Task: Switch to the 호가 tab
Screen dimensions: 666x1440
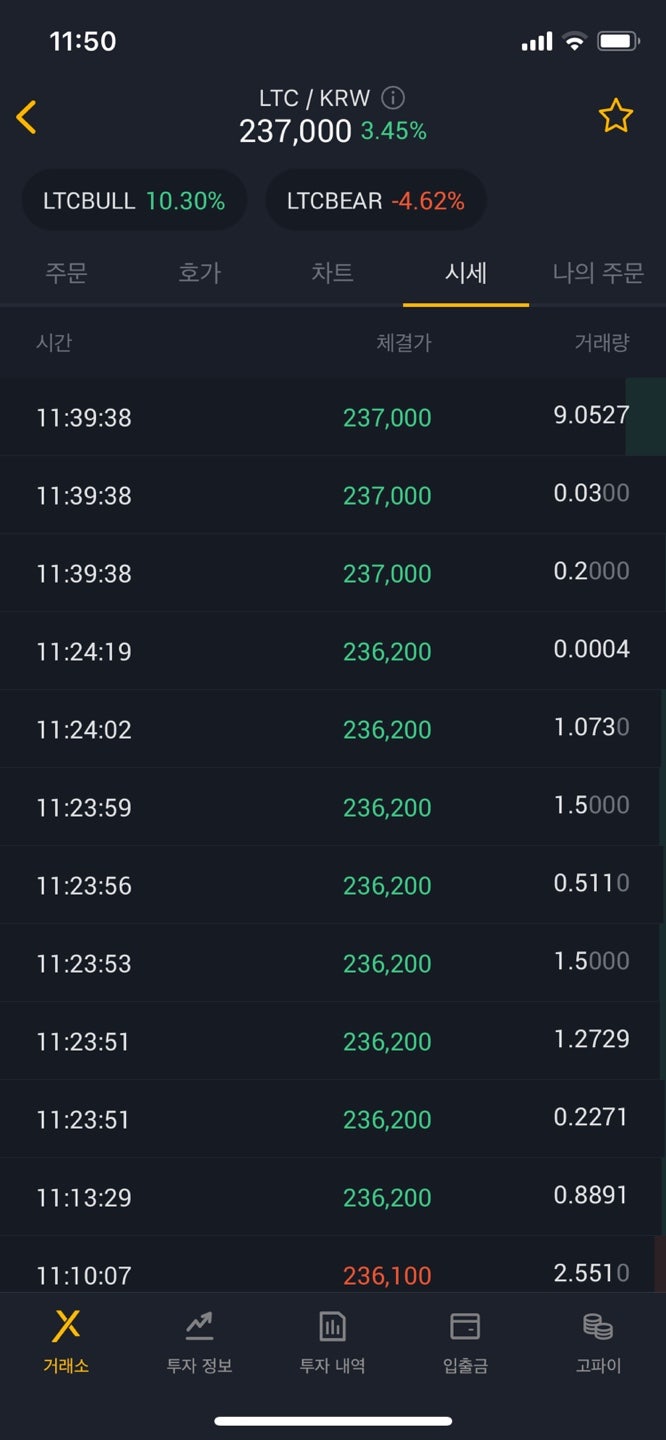Action: point(200,273)
